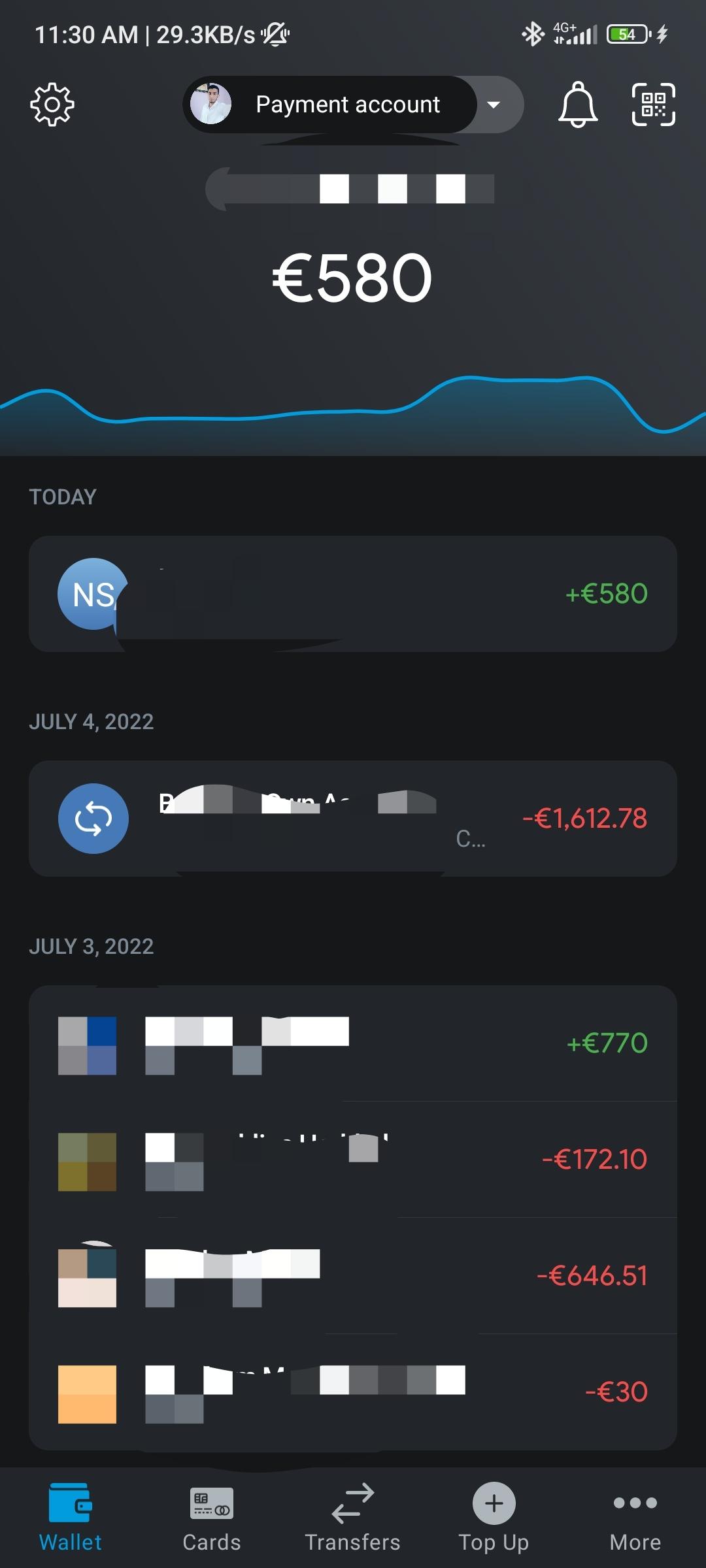Open the -€172.10 transaction
The width and height of the screenshot is (706, 1568).
(x=353, y=1160)
